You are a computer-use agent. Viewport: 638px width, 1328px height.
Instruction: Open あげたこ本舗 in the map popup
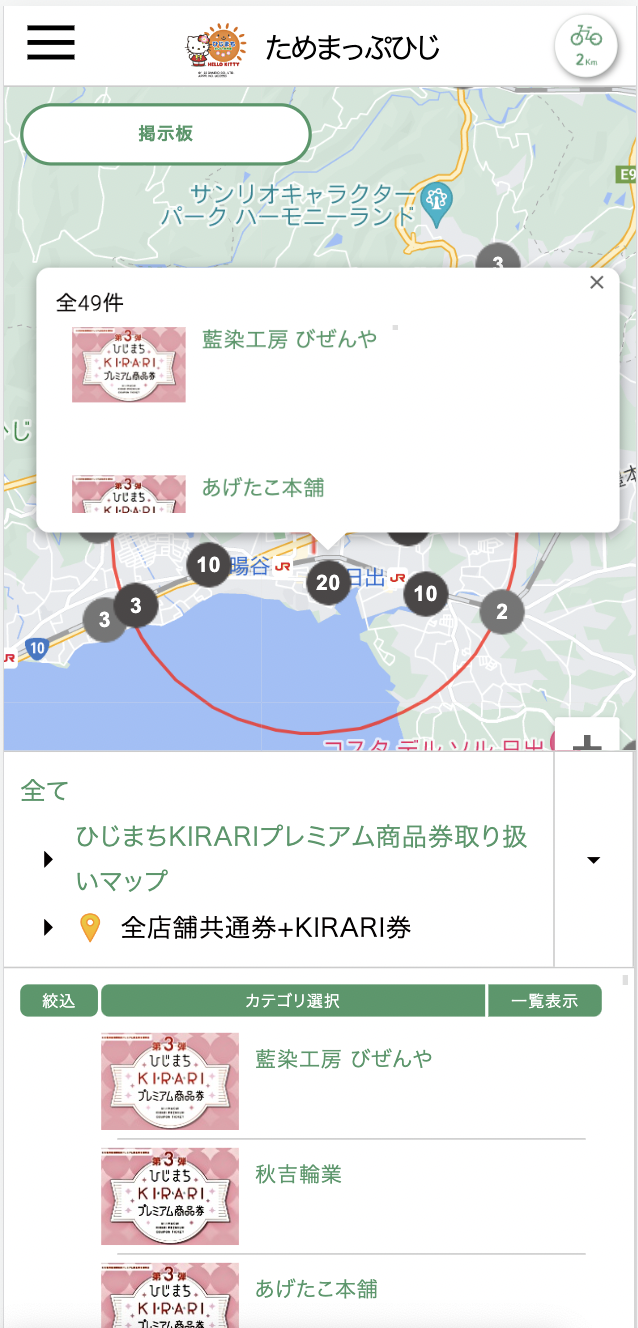[263, 488]
